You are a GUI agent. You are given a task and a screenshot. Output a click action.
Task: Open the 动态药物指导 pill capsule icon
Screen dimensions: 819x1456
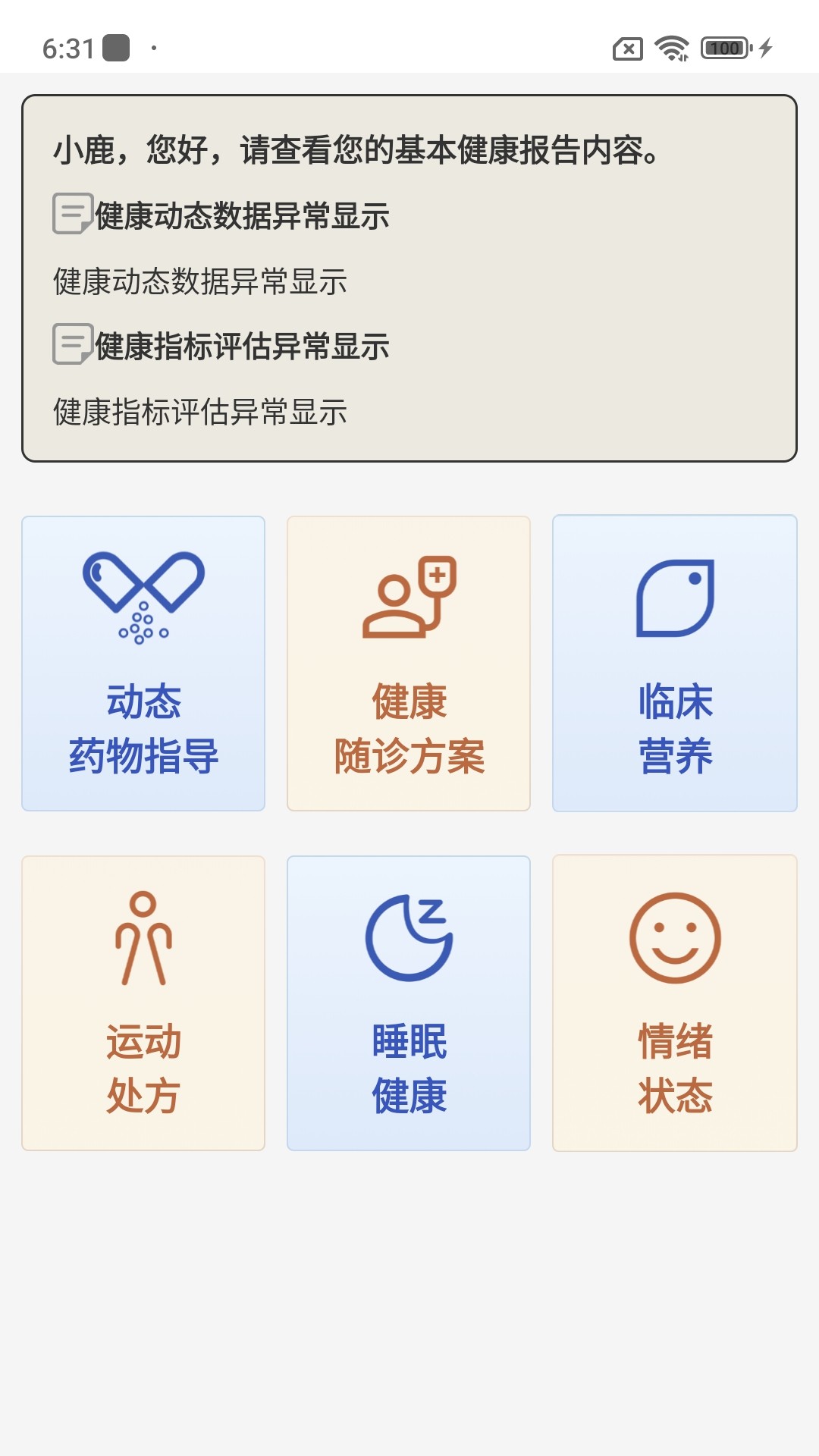[143, 599]
